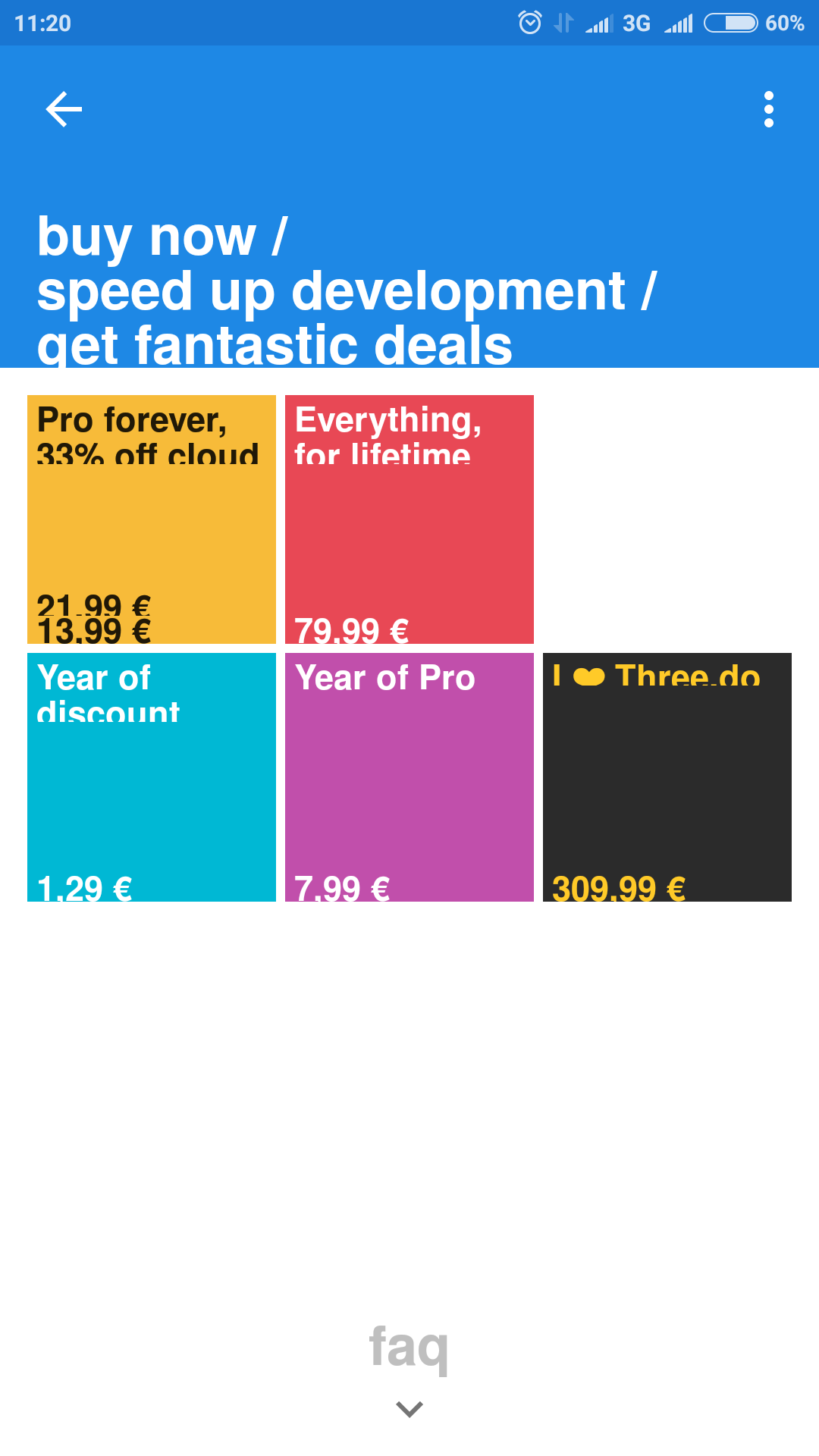Go back using the arrow icon
819x1456 pixels.
point(64,109)
